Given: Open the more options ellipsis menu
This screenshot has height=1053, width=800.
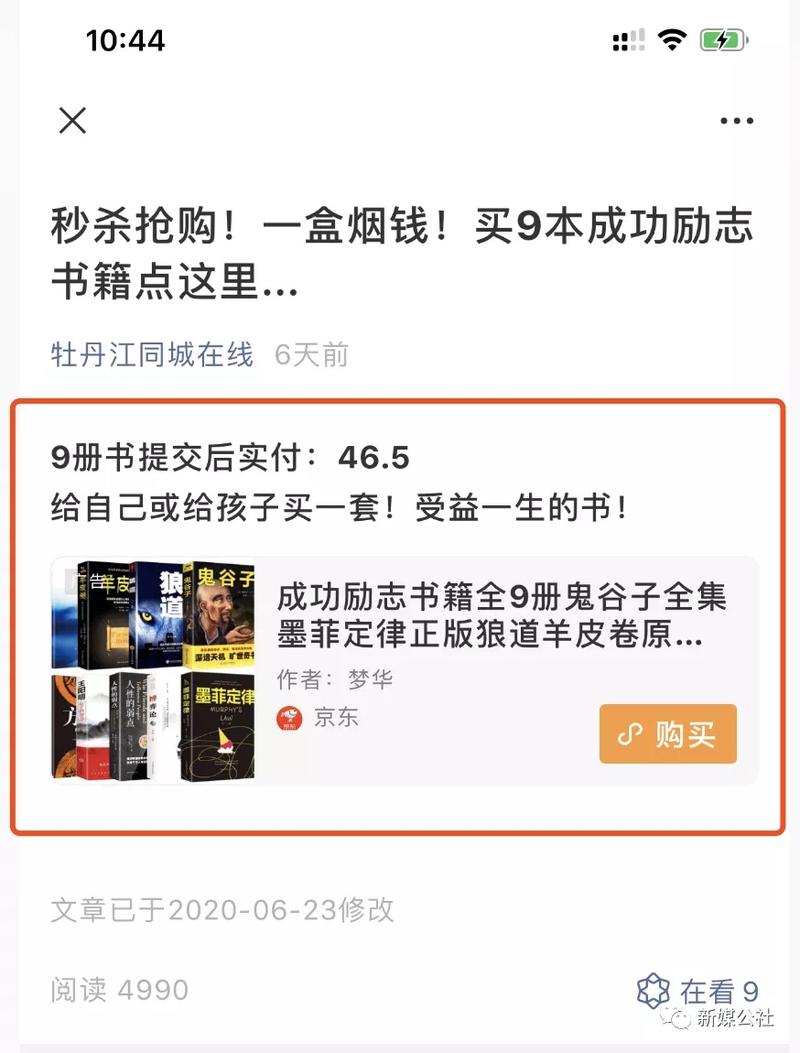Looking at the screenshot, I should 737,118.
